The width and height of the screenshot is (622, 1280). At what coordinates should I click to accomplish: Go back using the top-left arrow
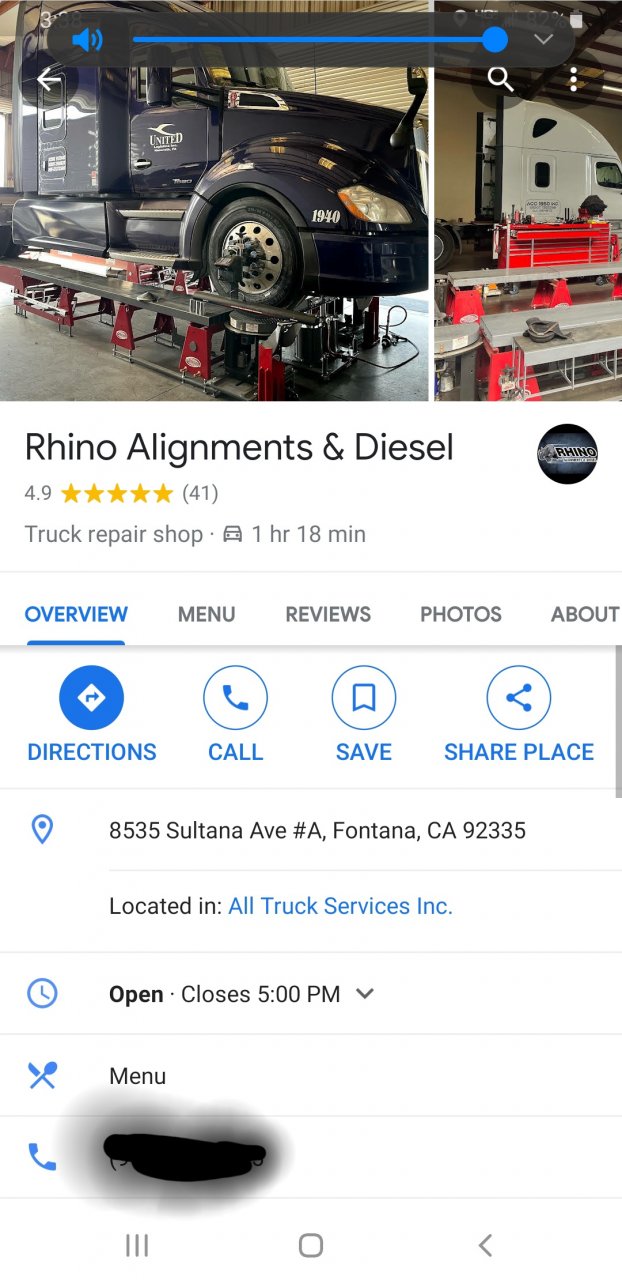48,80
